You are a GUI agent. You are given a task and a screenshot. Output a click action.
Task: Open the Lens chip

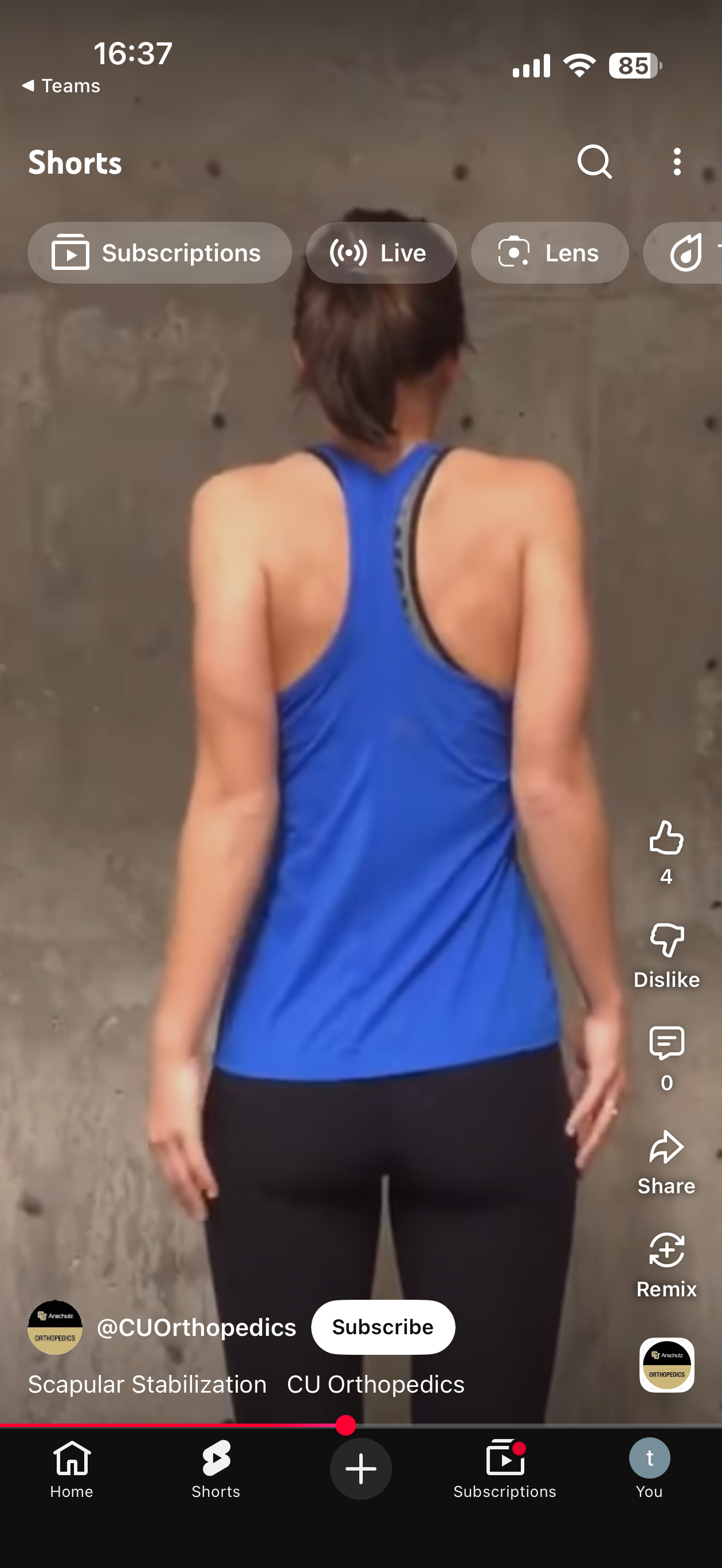pyautogui.click(x=549, y=253)
